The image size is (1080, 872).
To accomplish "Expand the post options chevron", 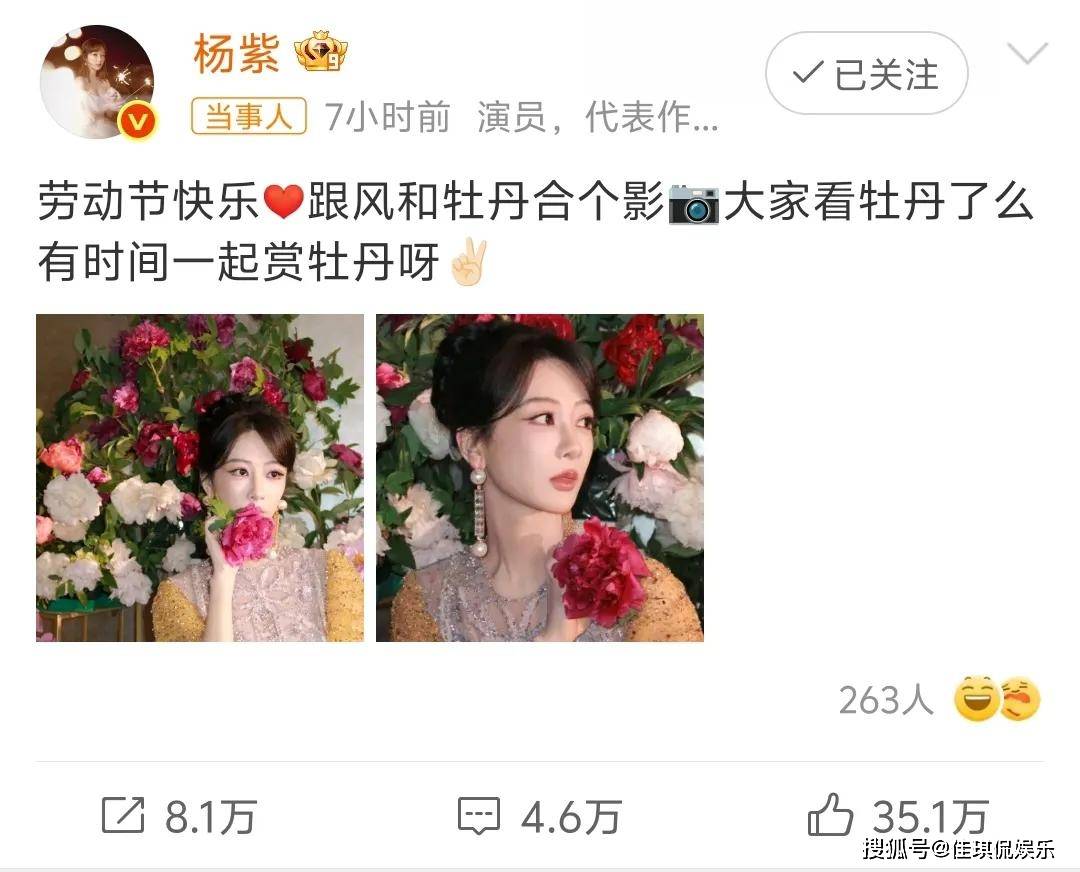I will (1027, 54).
